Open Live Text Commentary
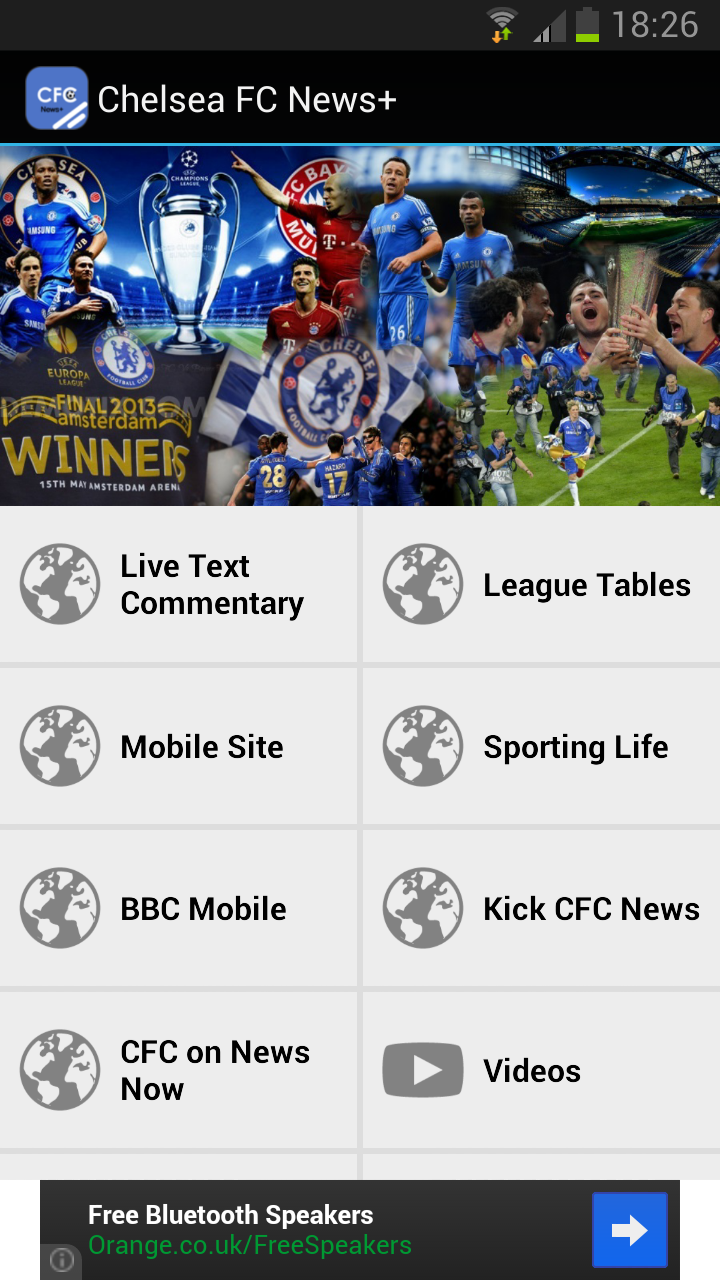This screenshot has height=1280, width=720. click(178, 584)
